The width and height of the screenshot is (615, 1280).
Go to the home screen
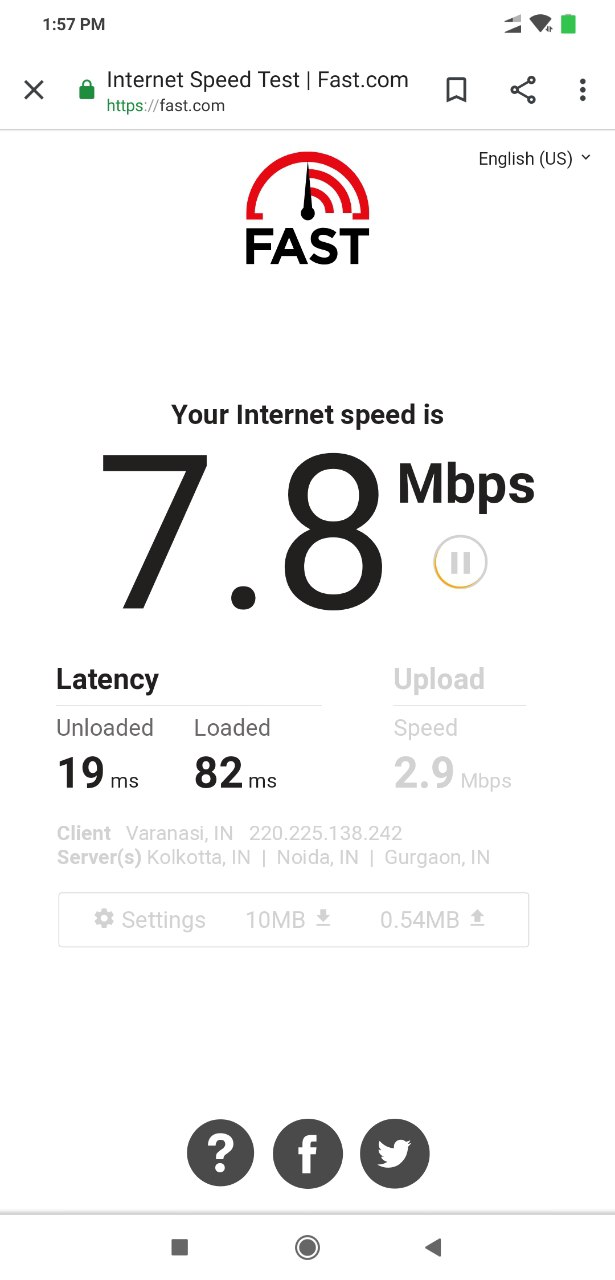307,1246
